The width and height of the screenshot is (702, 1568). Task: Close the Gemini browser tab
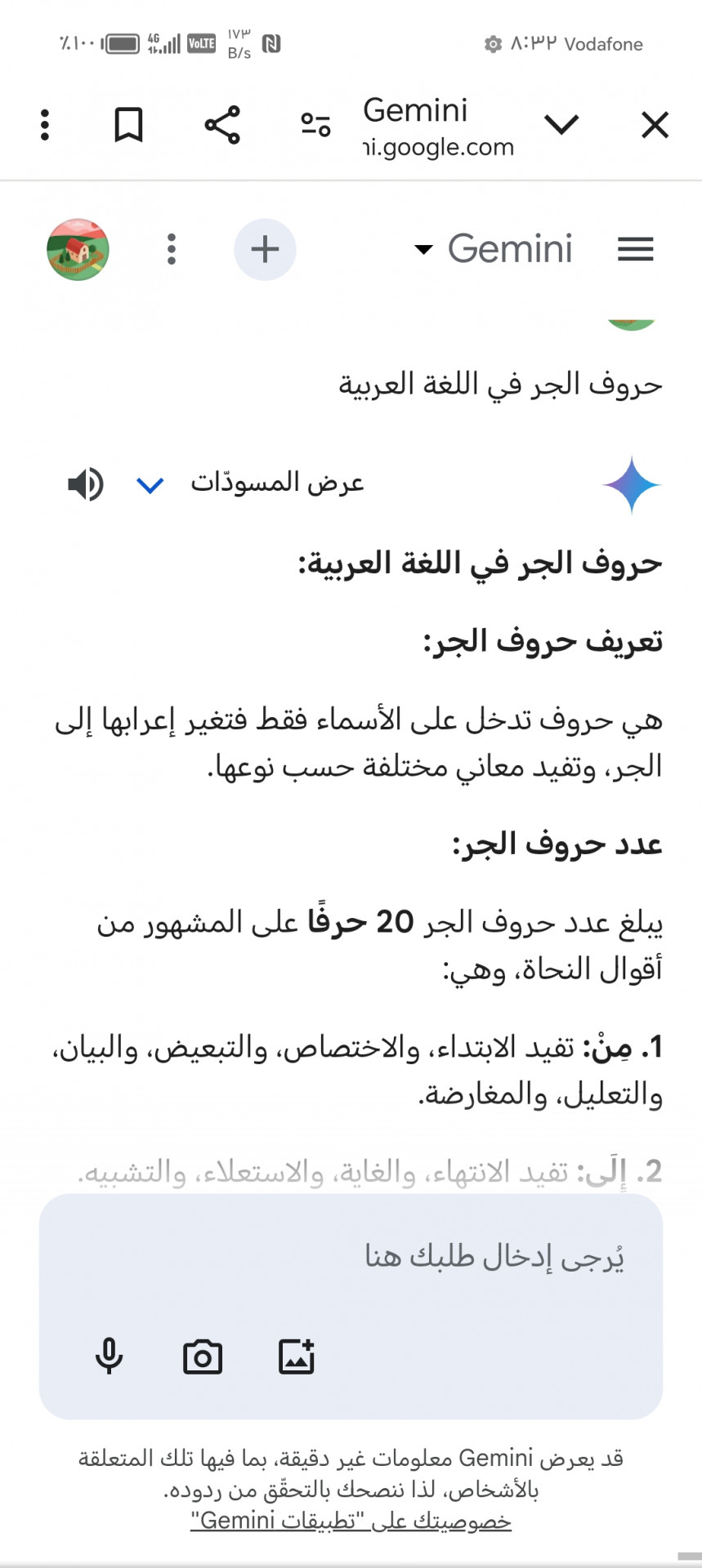(x=655, y=126)
